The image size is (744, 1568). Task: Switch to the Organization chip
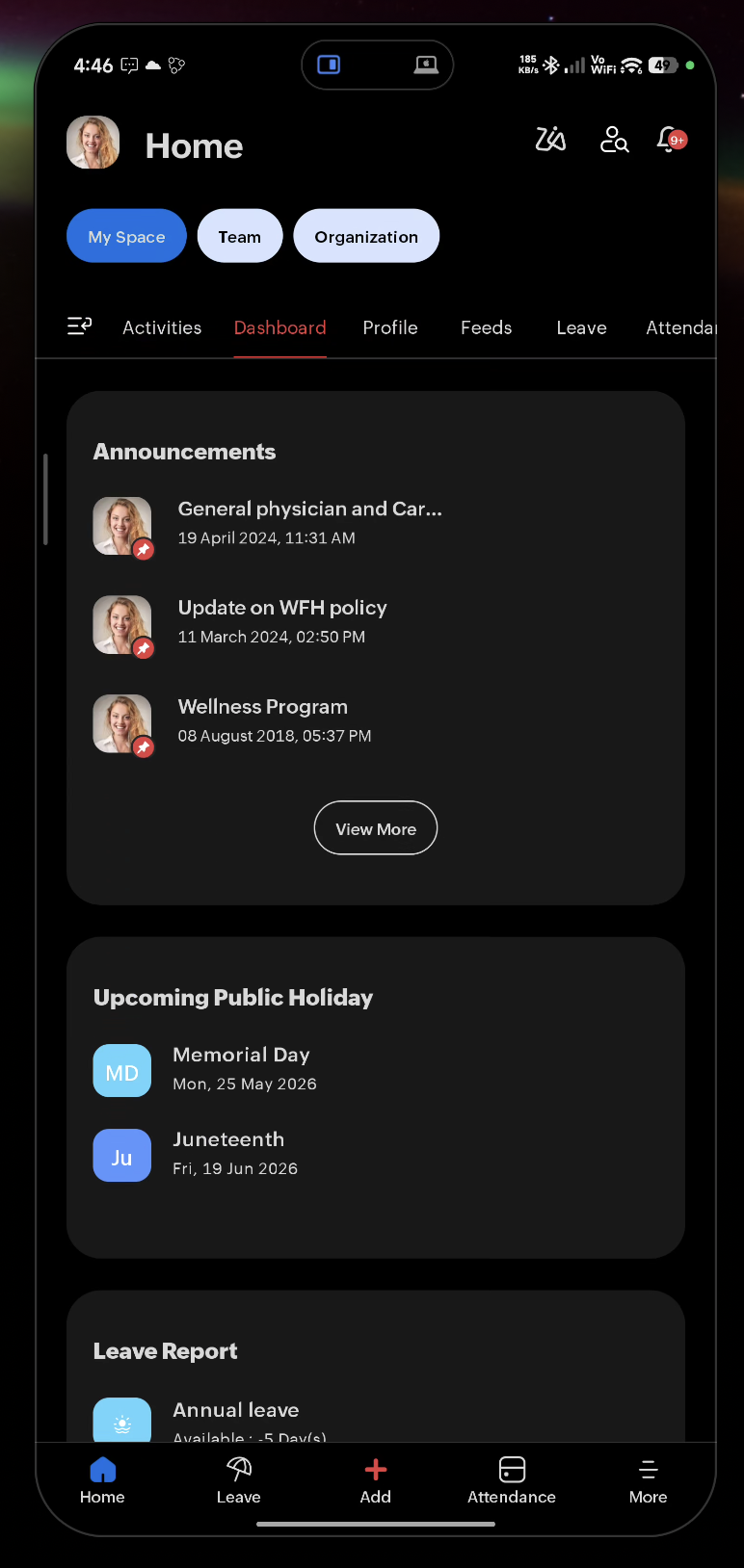click(366, 236)
